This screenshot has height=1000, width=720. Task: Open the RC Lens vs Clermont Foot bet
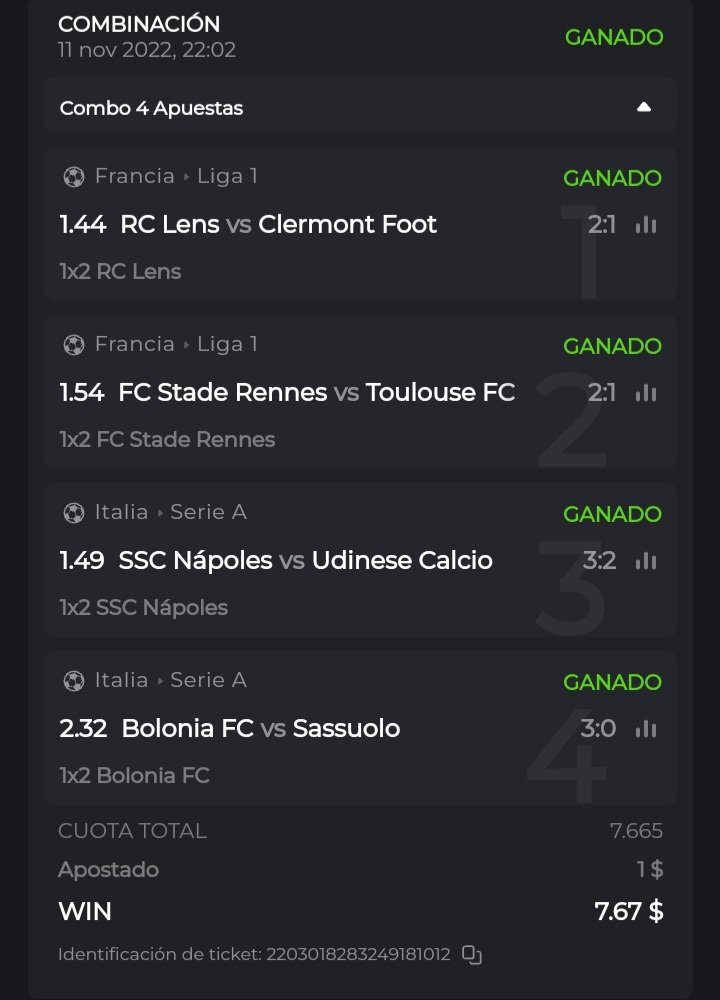[x=278, y=225]
